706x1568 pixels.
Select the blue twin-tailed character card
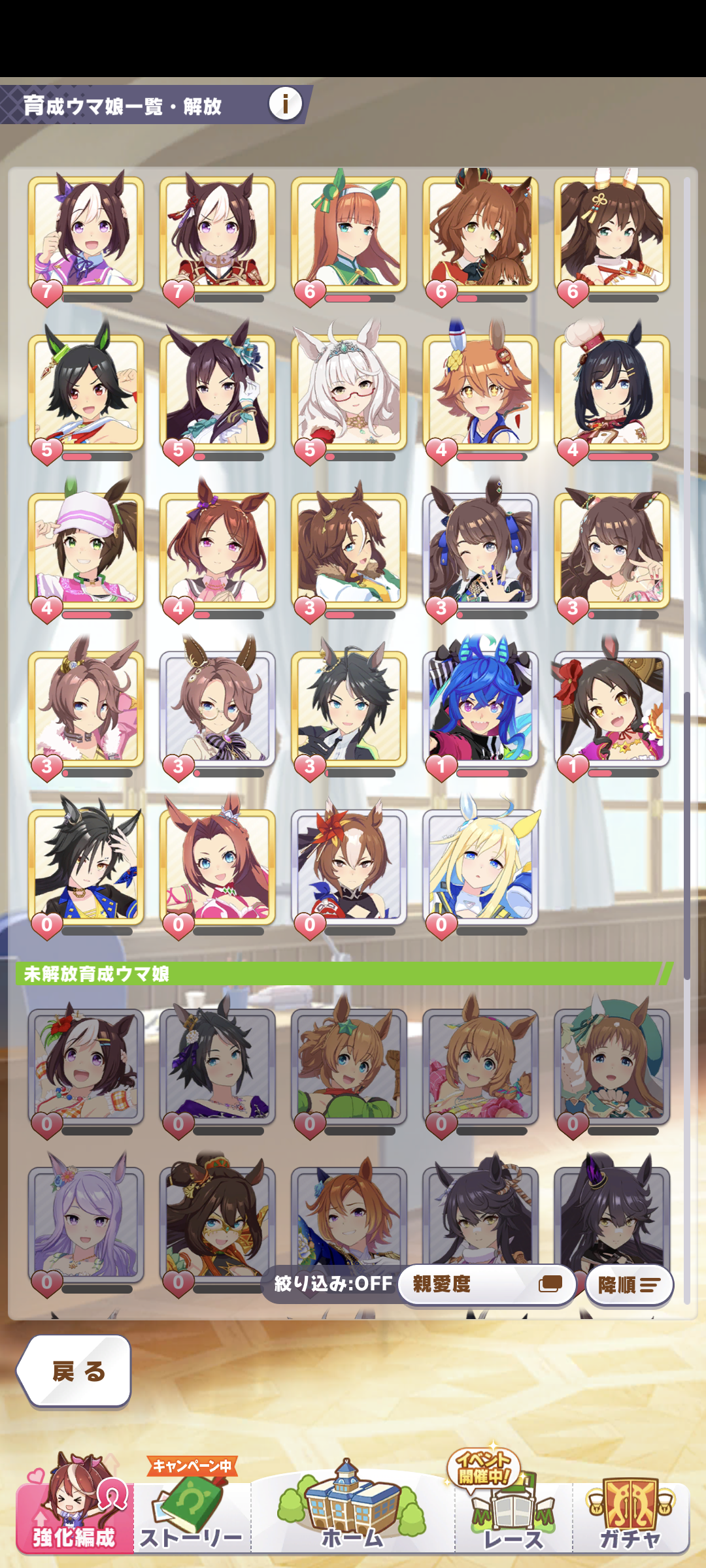coord(480,708)
